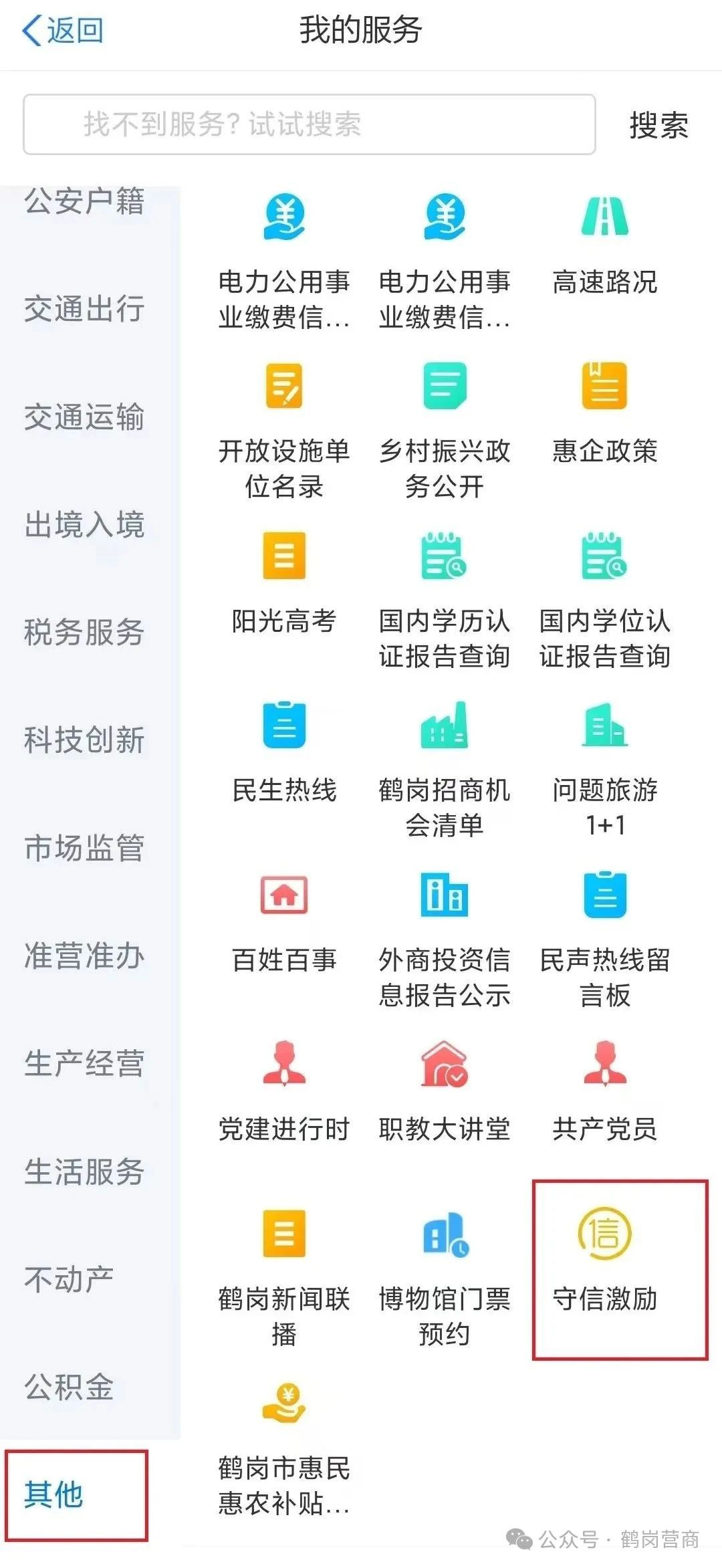Select the 税务服务 category
The image size is (722, 1568).
point(84,633)
